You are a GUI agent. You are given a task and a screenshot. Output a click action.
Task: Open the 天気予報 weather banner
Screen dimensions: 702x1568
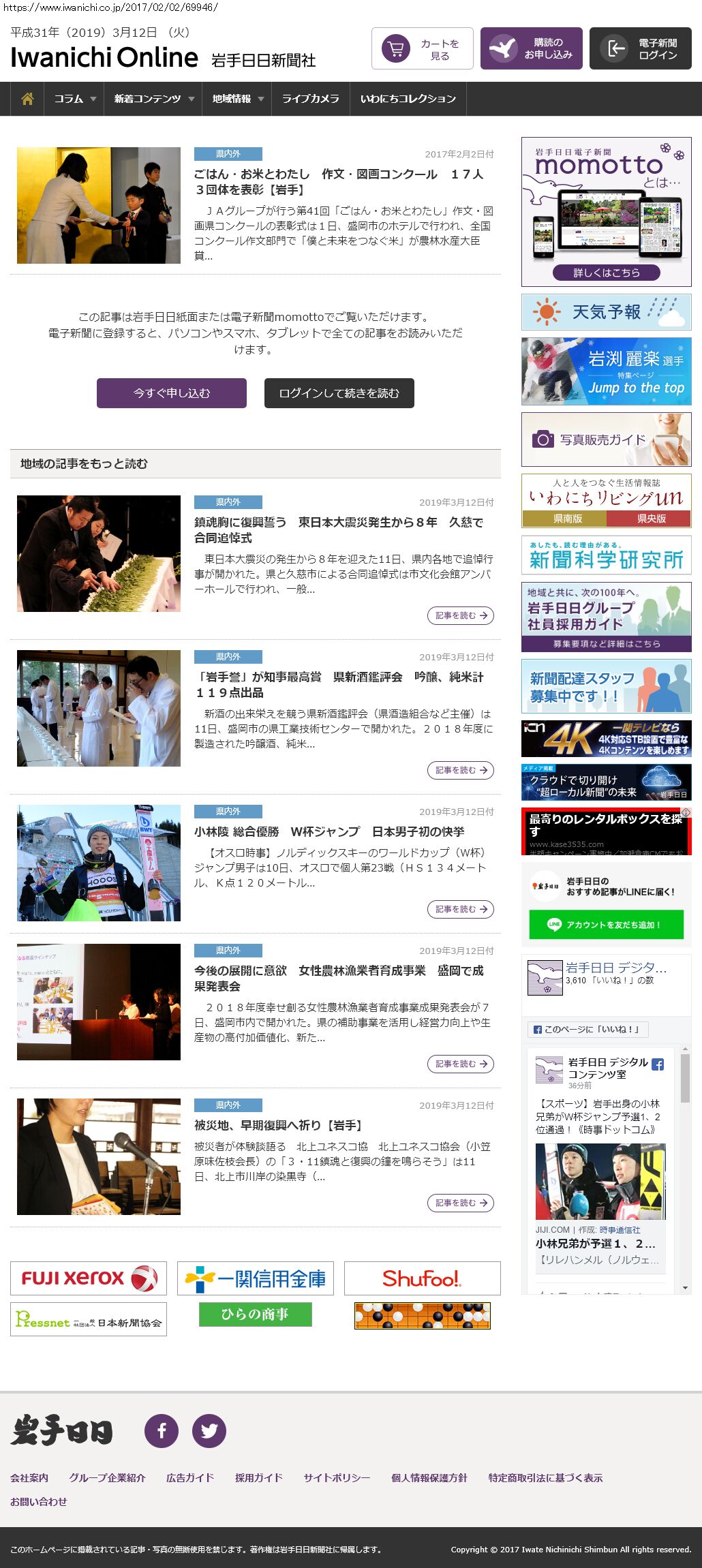pos(606,312)
